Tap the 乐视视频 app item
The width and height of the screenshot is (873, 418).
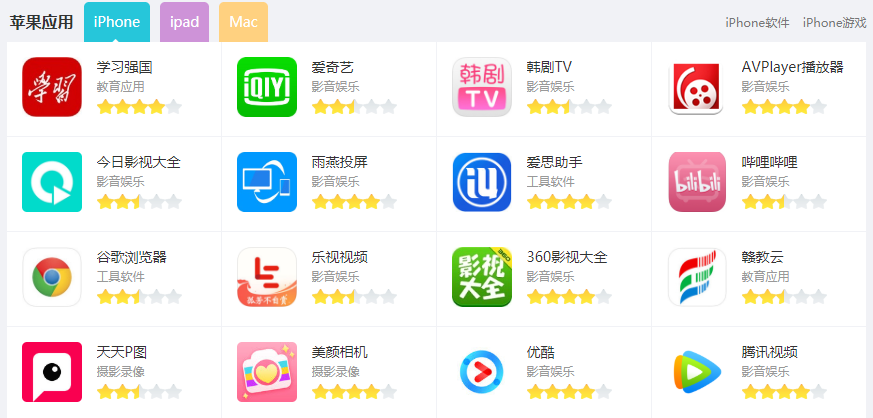267,277
